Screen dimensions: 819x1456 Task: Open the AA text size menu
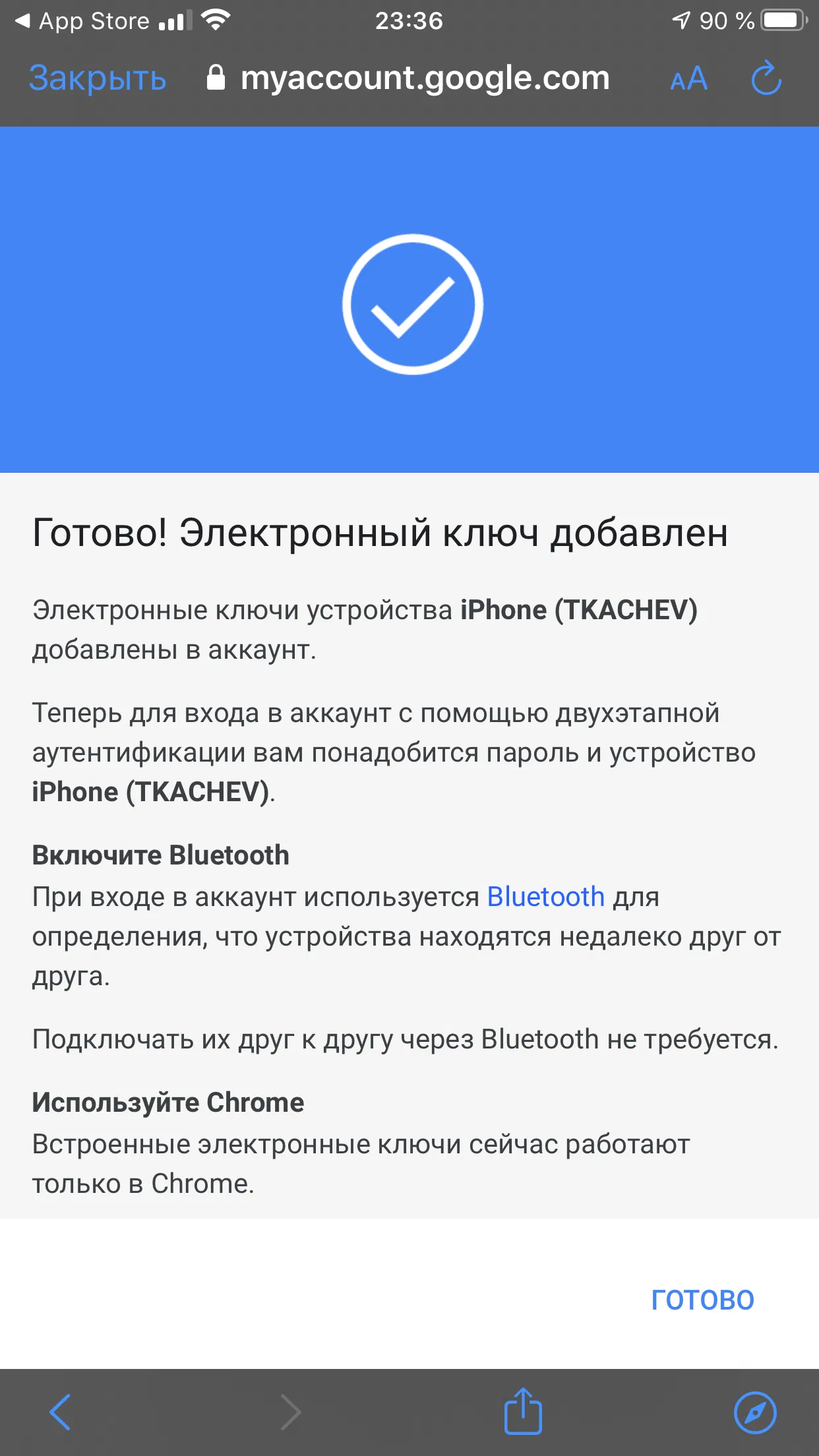pyautogui.click(x=688, y=80)
